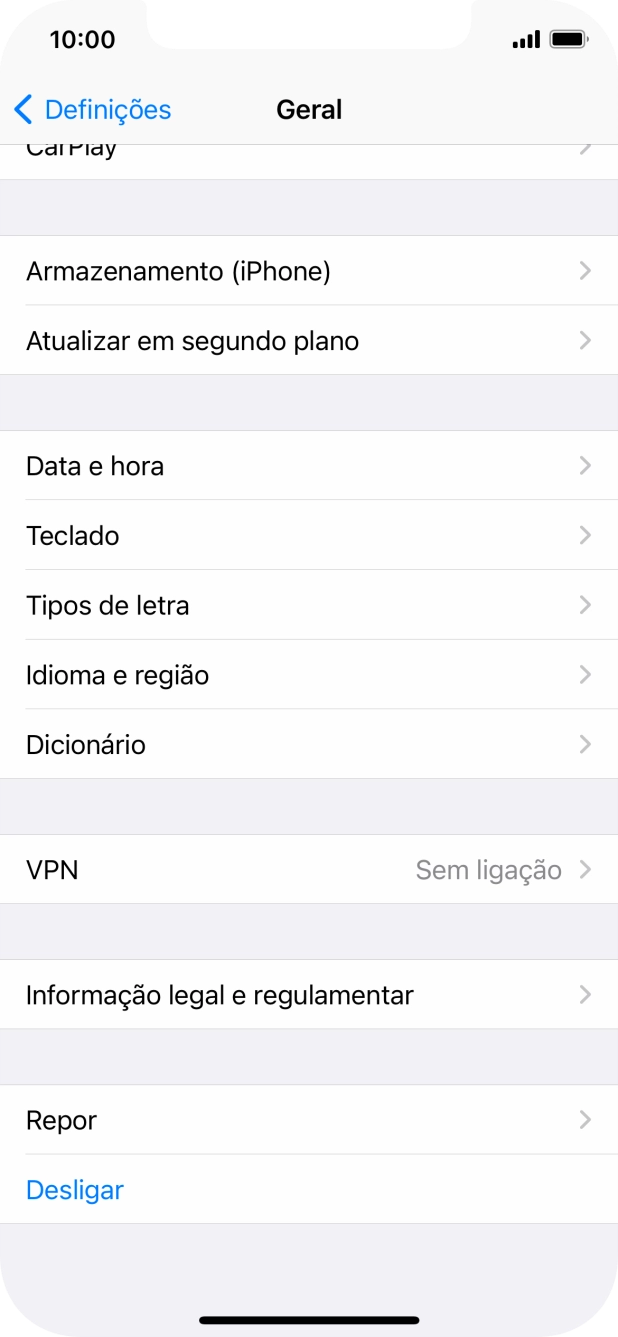The height and width of the screenshot is (1337, 618).
Task: Open Tipos de letra
Action: point(308,606)
